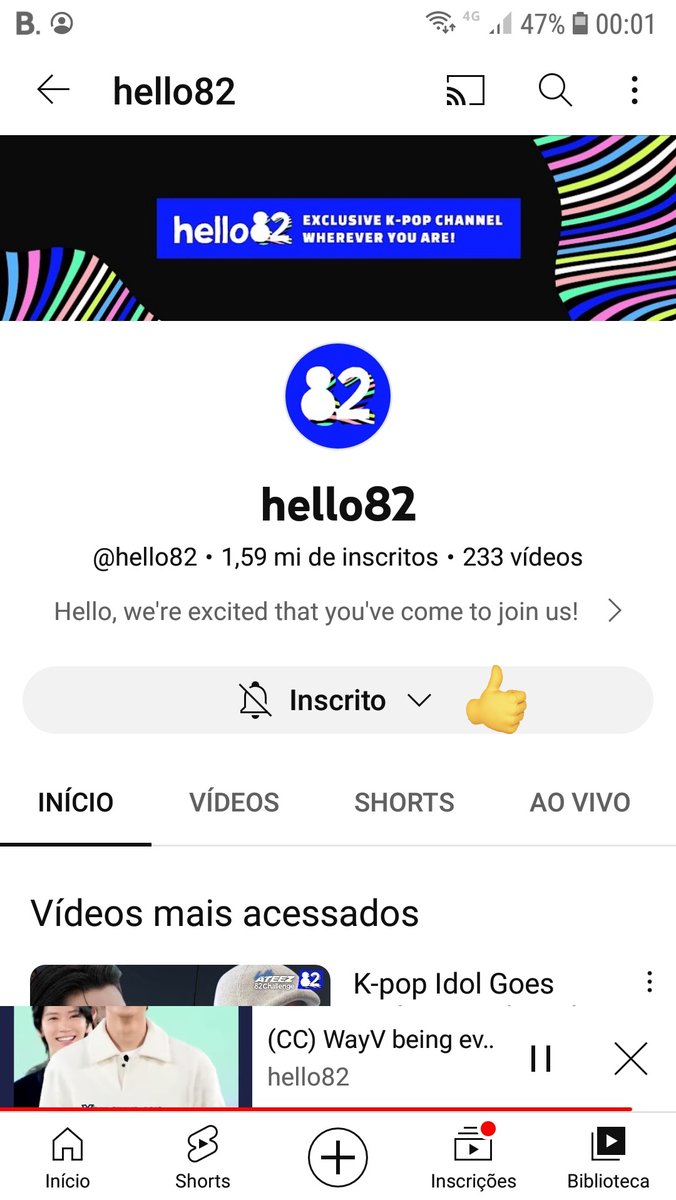The image size is (676, 1200).
Task: Expand the channel description chevron
Action: pyautogui.click(x=615, y=611)
